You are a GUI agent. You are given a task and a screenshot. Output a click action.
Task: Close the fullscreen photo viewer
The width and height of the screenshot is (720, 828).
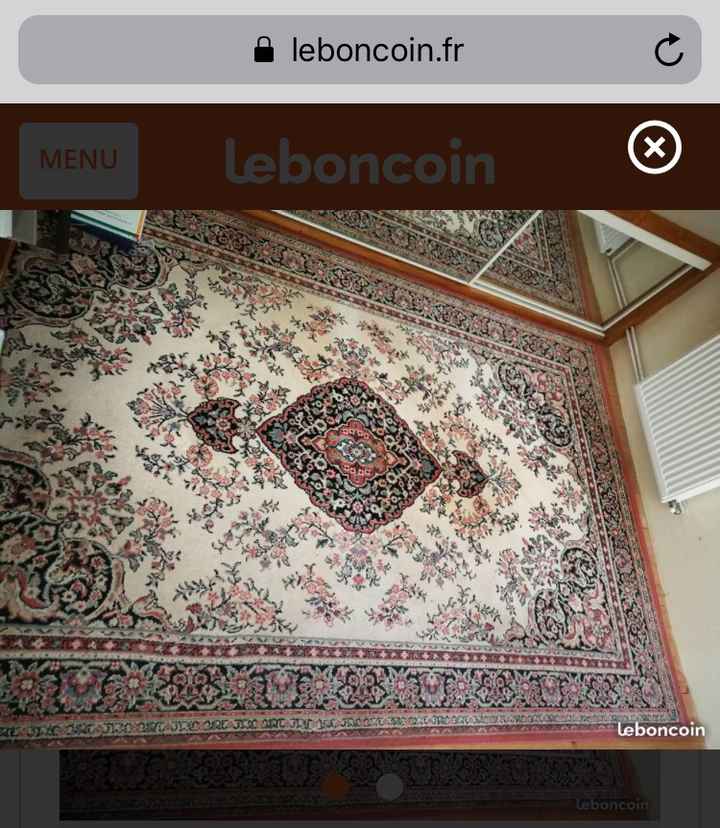click(654, 148)
